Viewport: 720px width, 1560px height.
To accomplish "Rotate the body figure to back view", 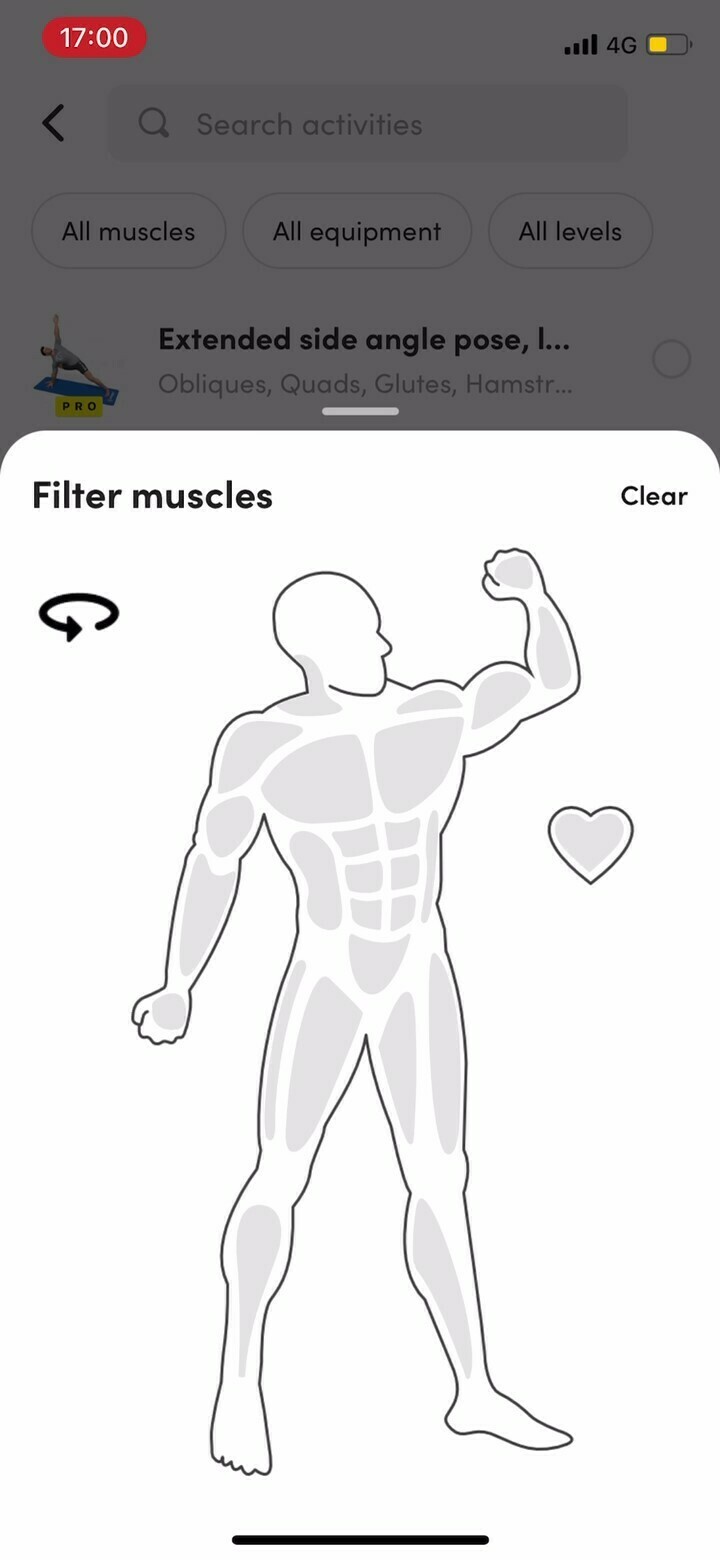I will click(x=79, y=616).
